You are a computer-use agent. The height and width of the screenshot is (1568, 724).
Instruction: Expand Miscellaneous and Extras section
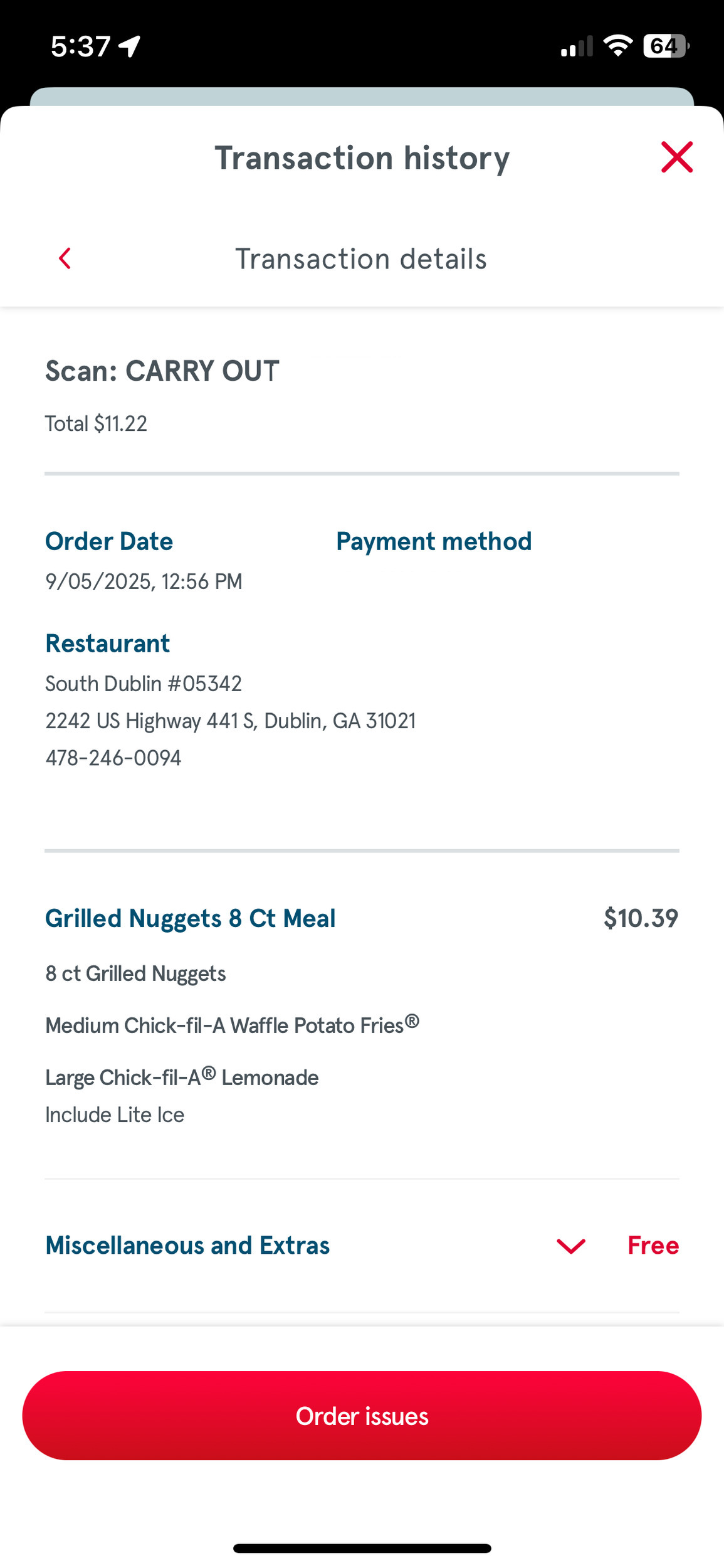click(x=570, y=1246)
